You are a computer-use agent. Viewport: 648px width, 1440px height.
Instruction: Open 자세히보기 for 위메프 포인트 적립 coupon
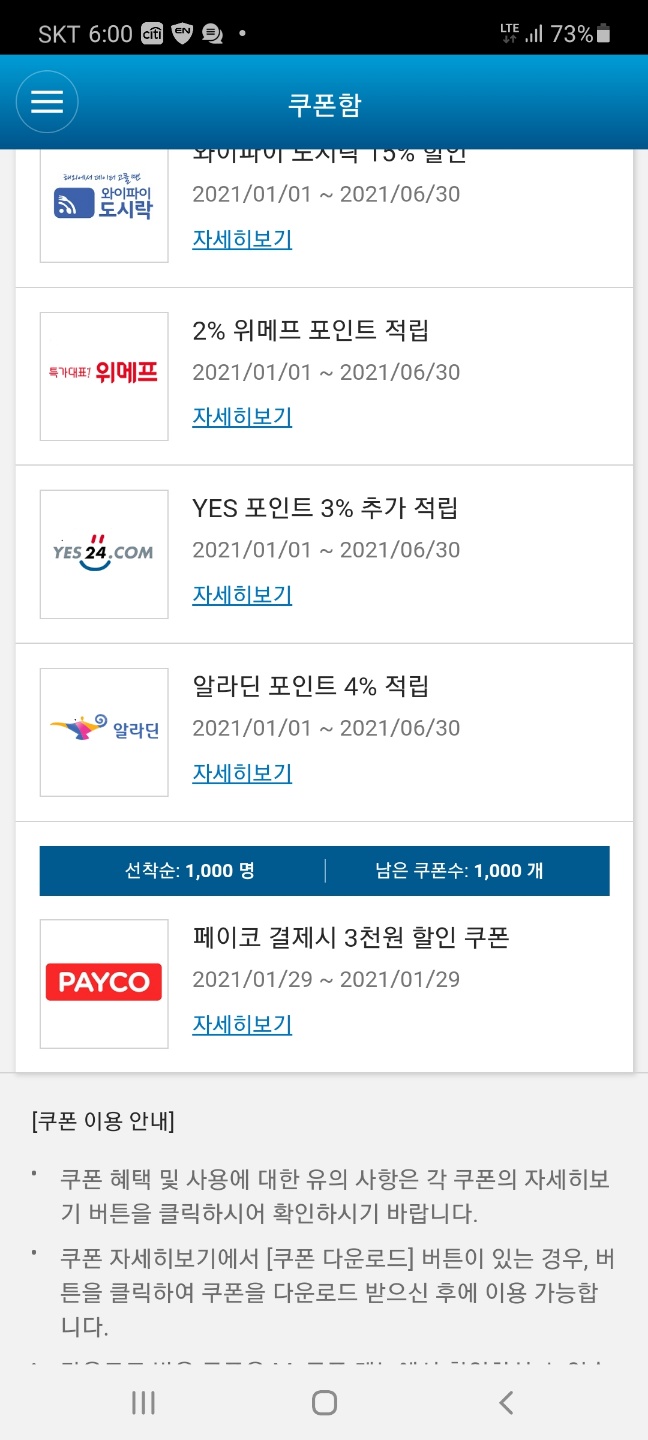(x=242, y=417)
